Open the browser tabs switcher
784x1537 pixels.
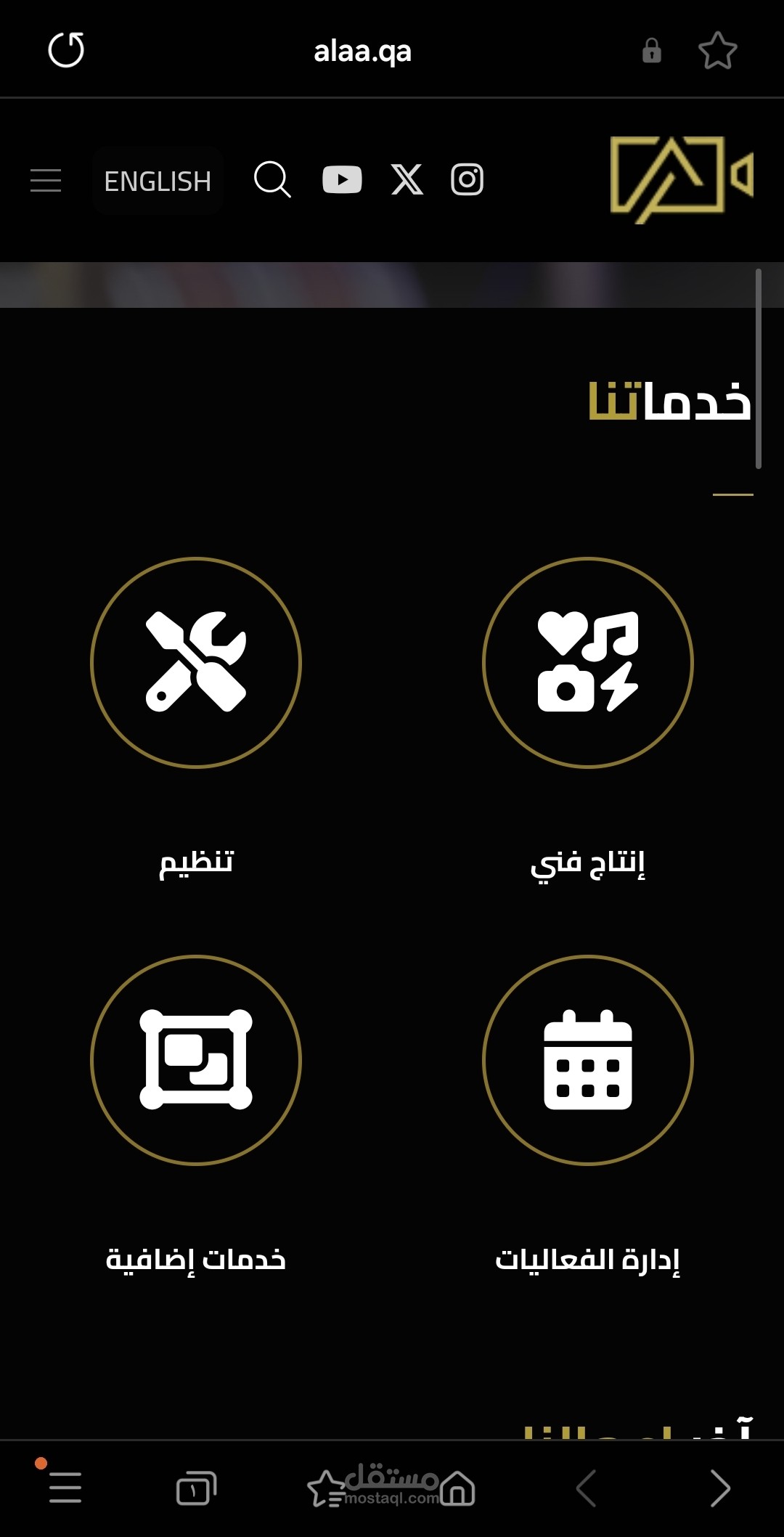click(x=196, y=1488)
